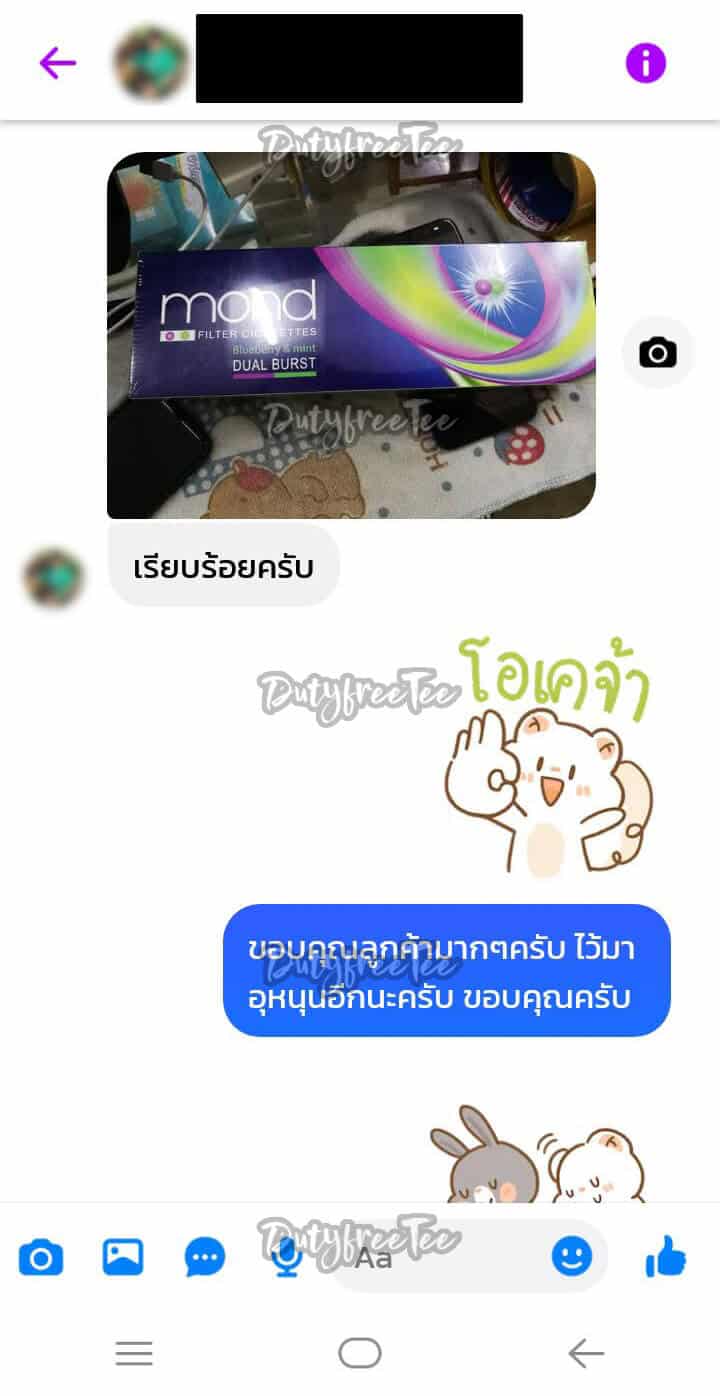This screenshot has height=1396, width=720.
Task: Open the photo gallery picker
Action: point(123,1257)
